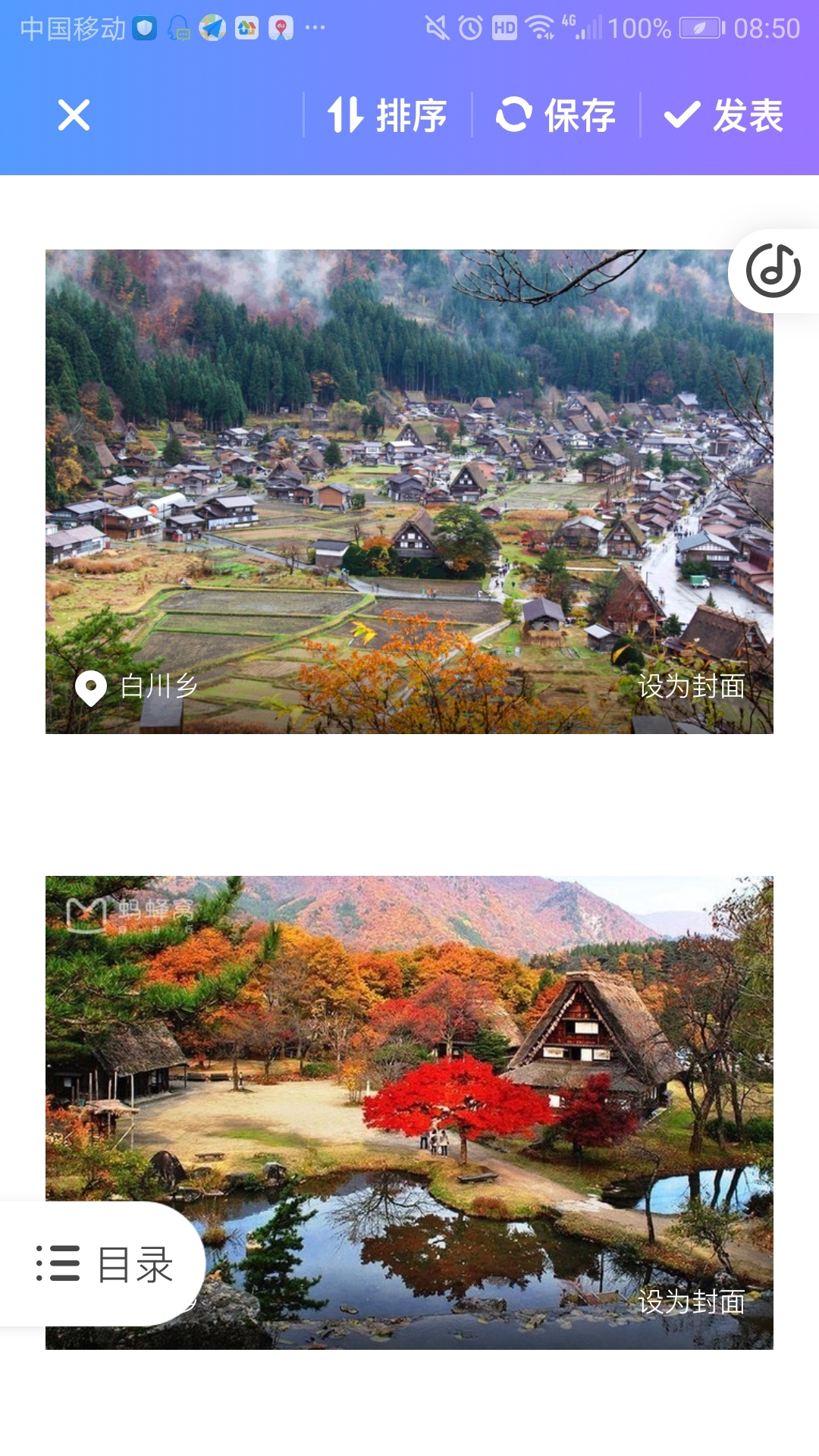Close the editor with the X icon
This screenshot has width=819, height=1456.
pos(74,115)
